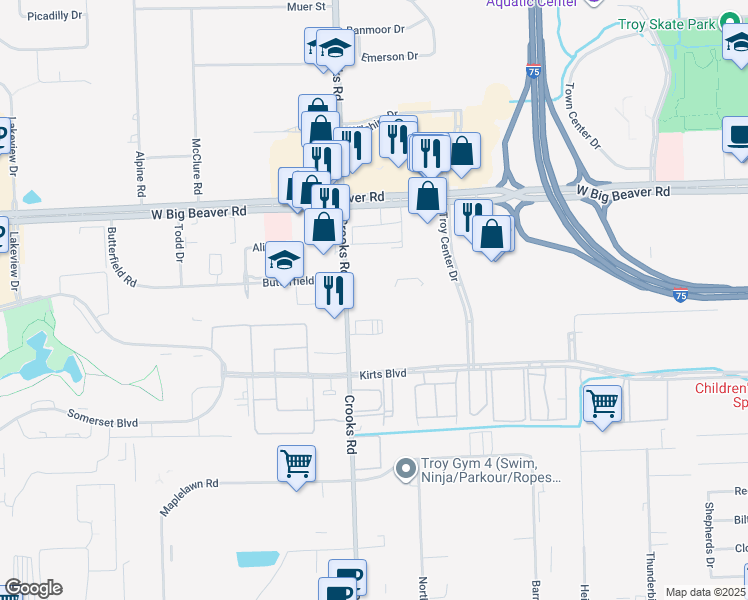The image size is (748, 600).
Task: Tap the shopping bag marker above Troy Center Dr
Action: tap(428, 196)
